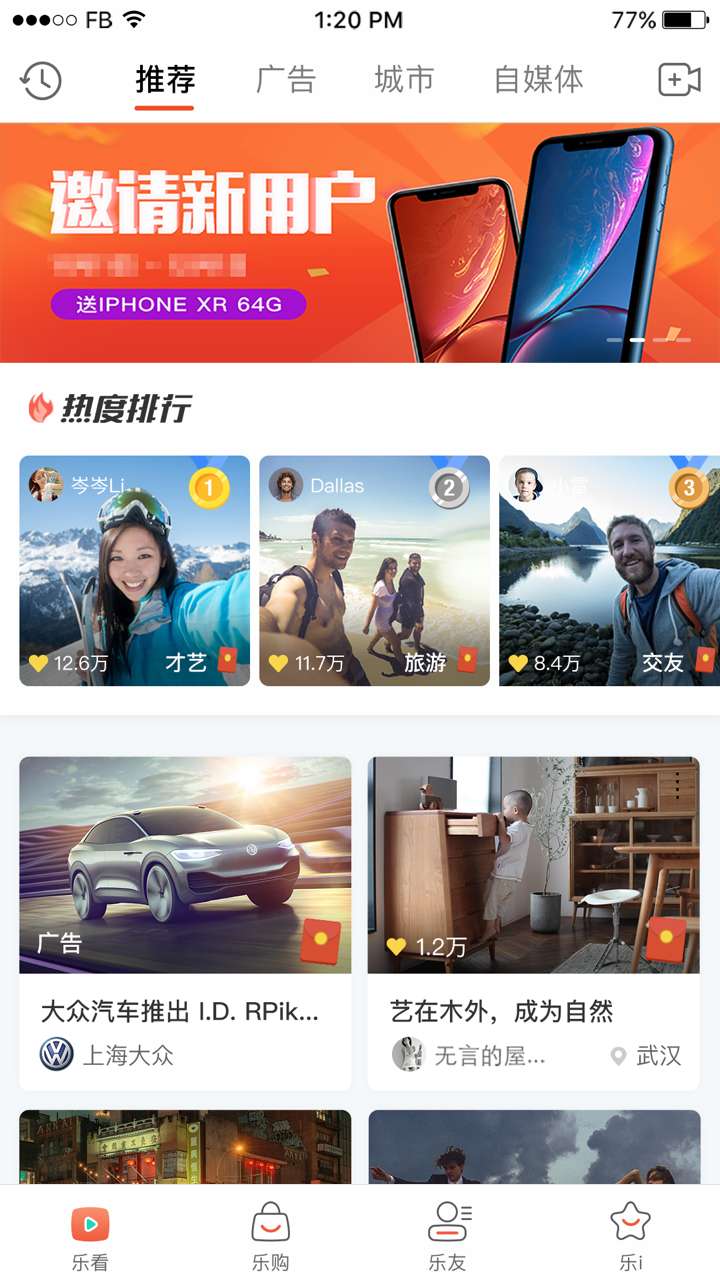Switch to the 城市 tab
Viewport: 720px width, 1280px height.
pyautogui.click(x=404, y=80)
